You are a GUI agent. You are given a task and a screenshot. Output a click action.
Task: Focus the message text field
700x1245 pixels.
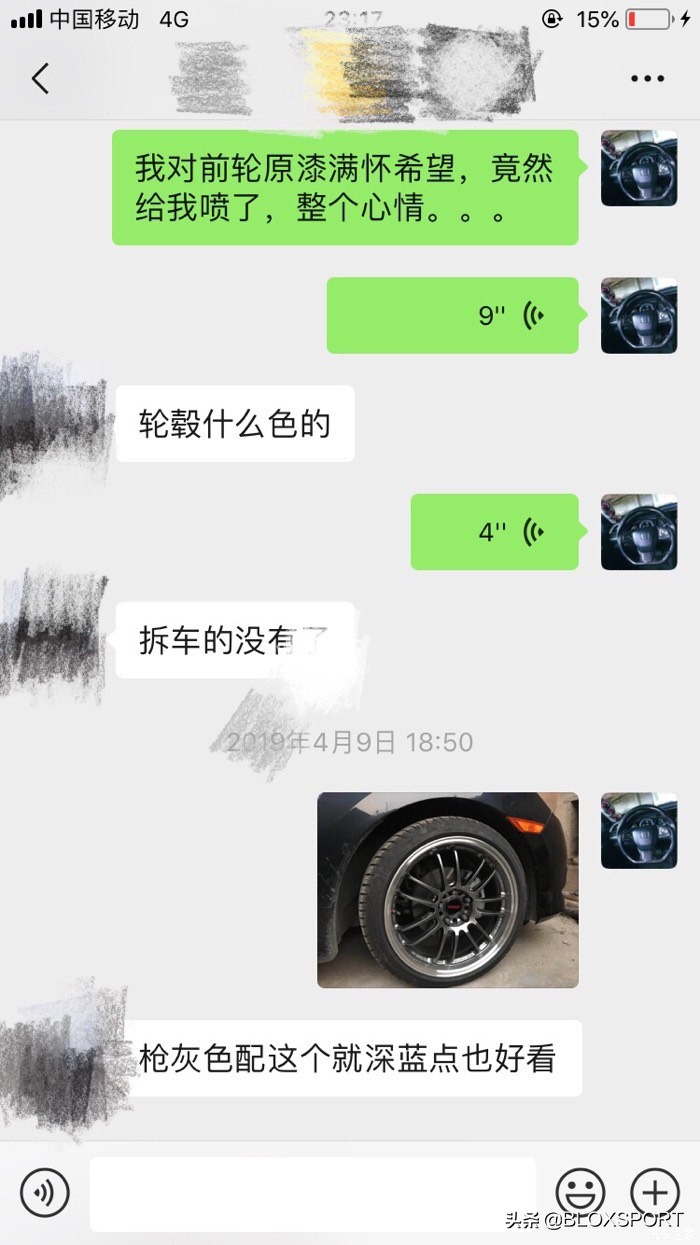[312, 1193]
